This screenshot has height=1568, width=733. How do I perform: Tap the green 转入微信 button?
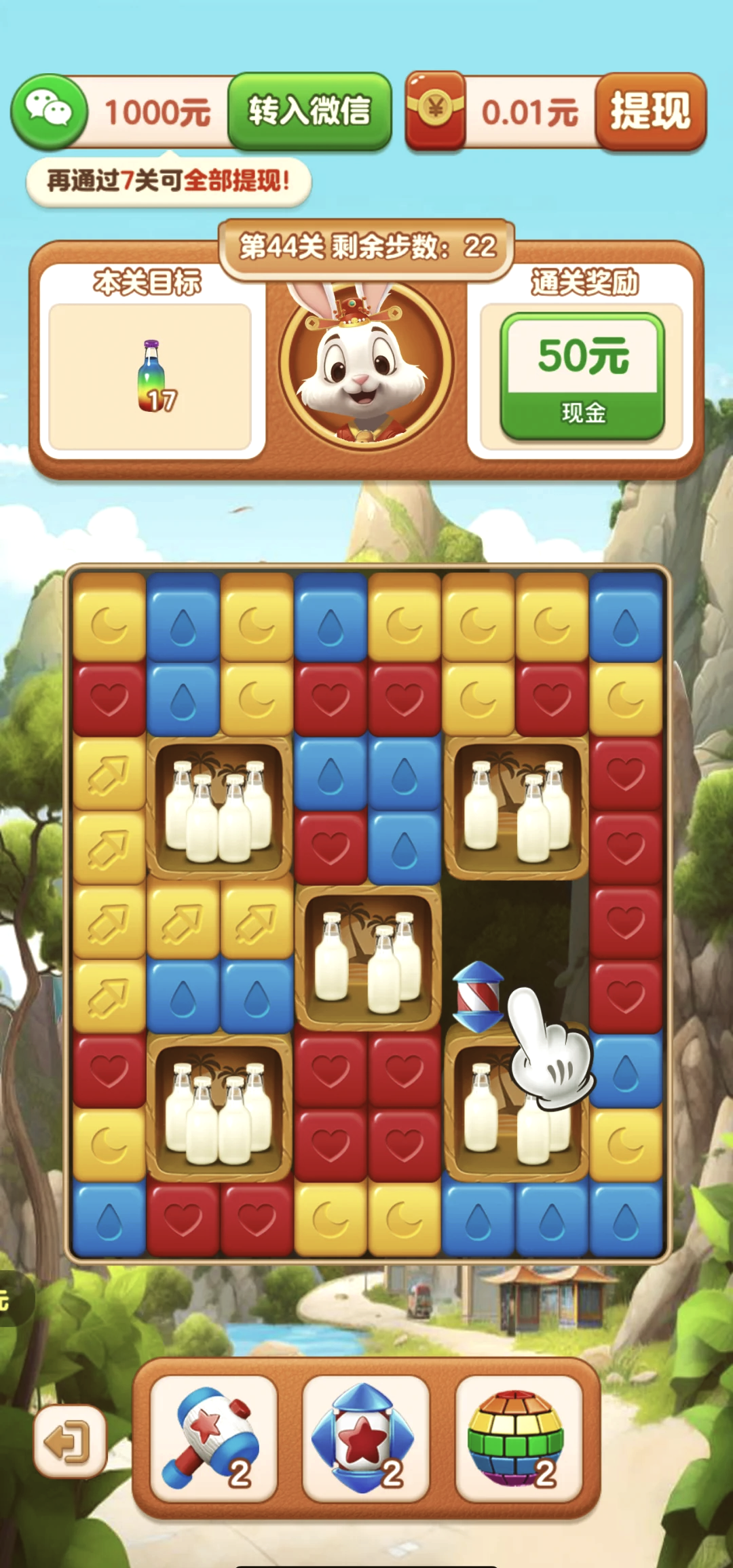tap(310, 111)
